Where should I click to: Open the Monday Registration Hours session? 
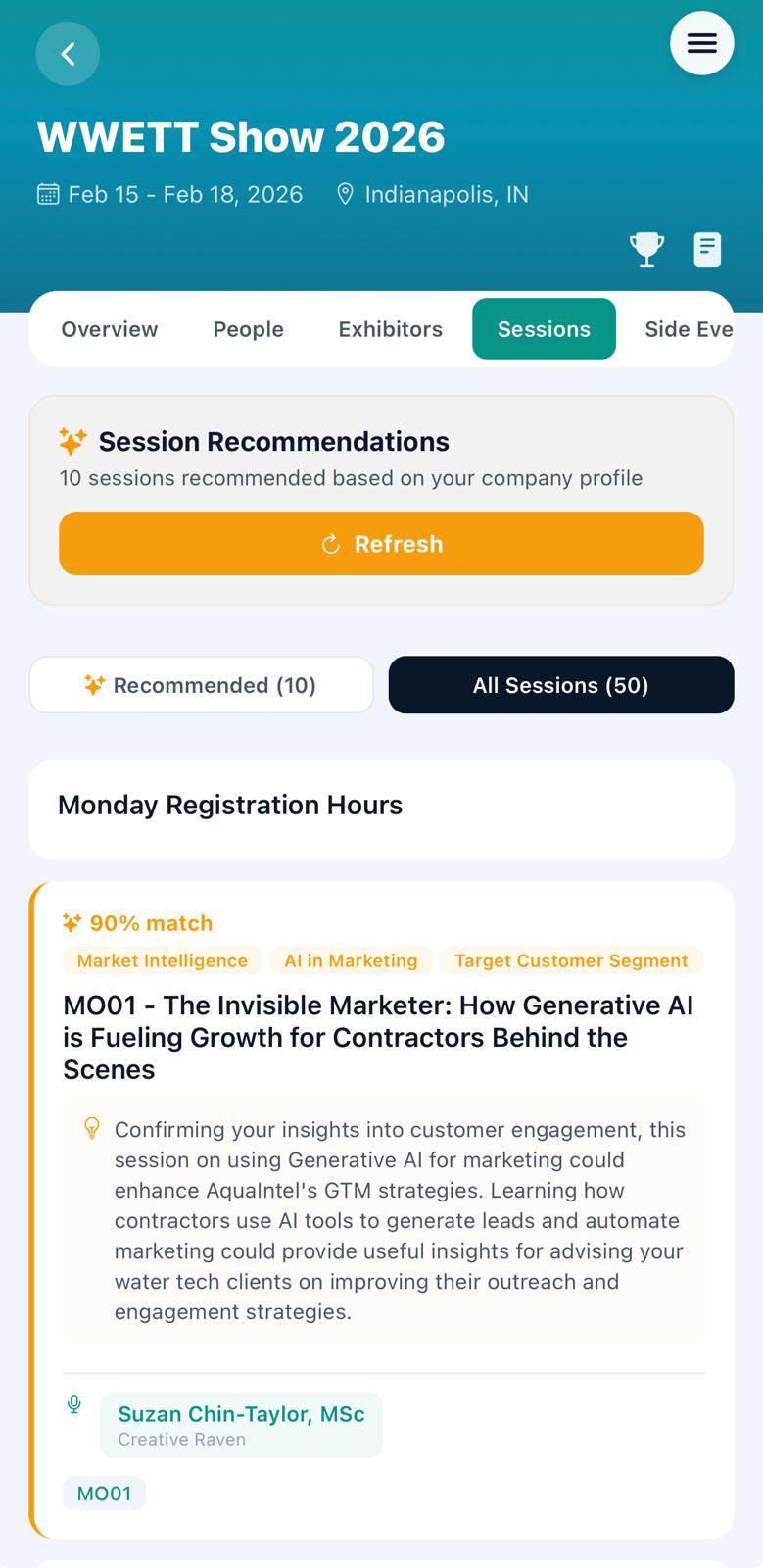381,806
